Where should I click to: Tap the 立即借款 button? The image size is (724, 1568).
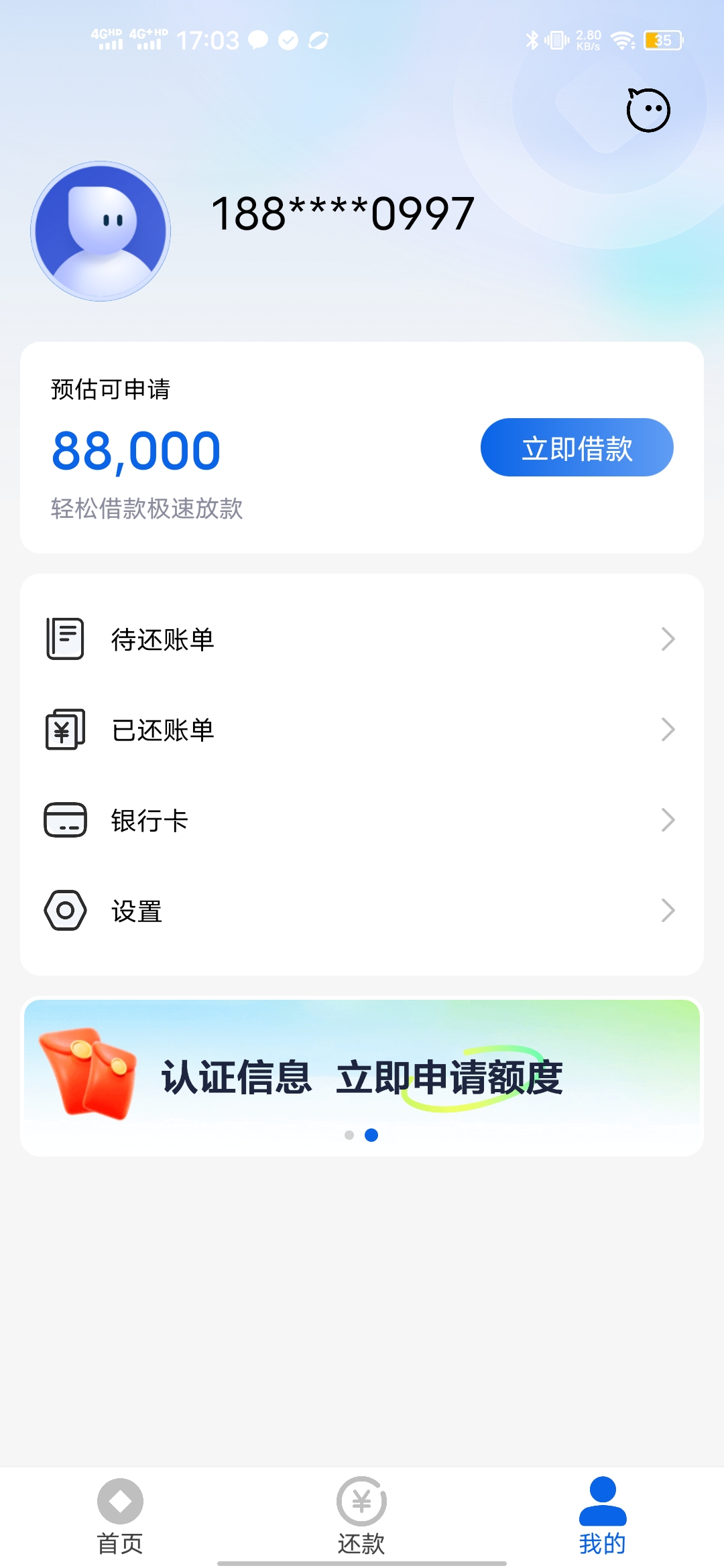(577, 448)
